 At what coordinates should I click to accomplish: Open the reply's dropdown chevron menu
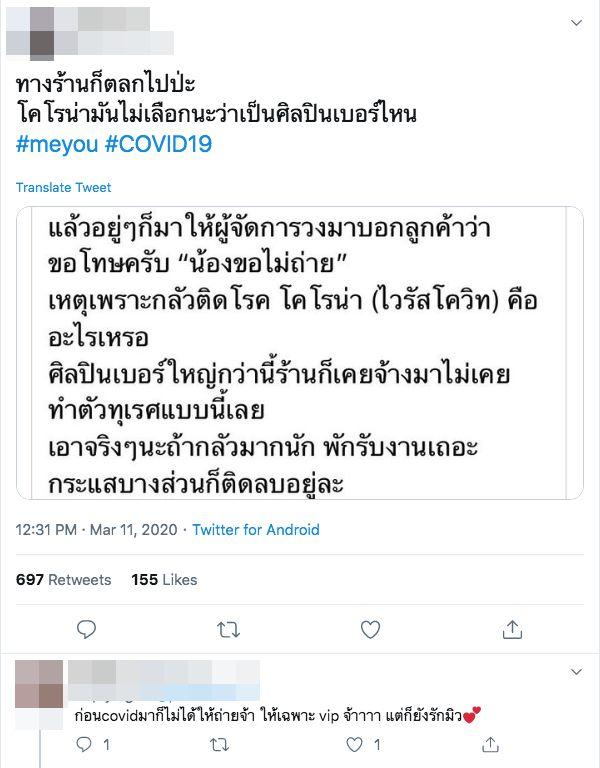(576, 671)
